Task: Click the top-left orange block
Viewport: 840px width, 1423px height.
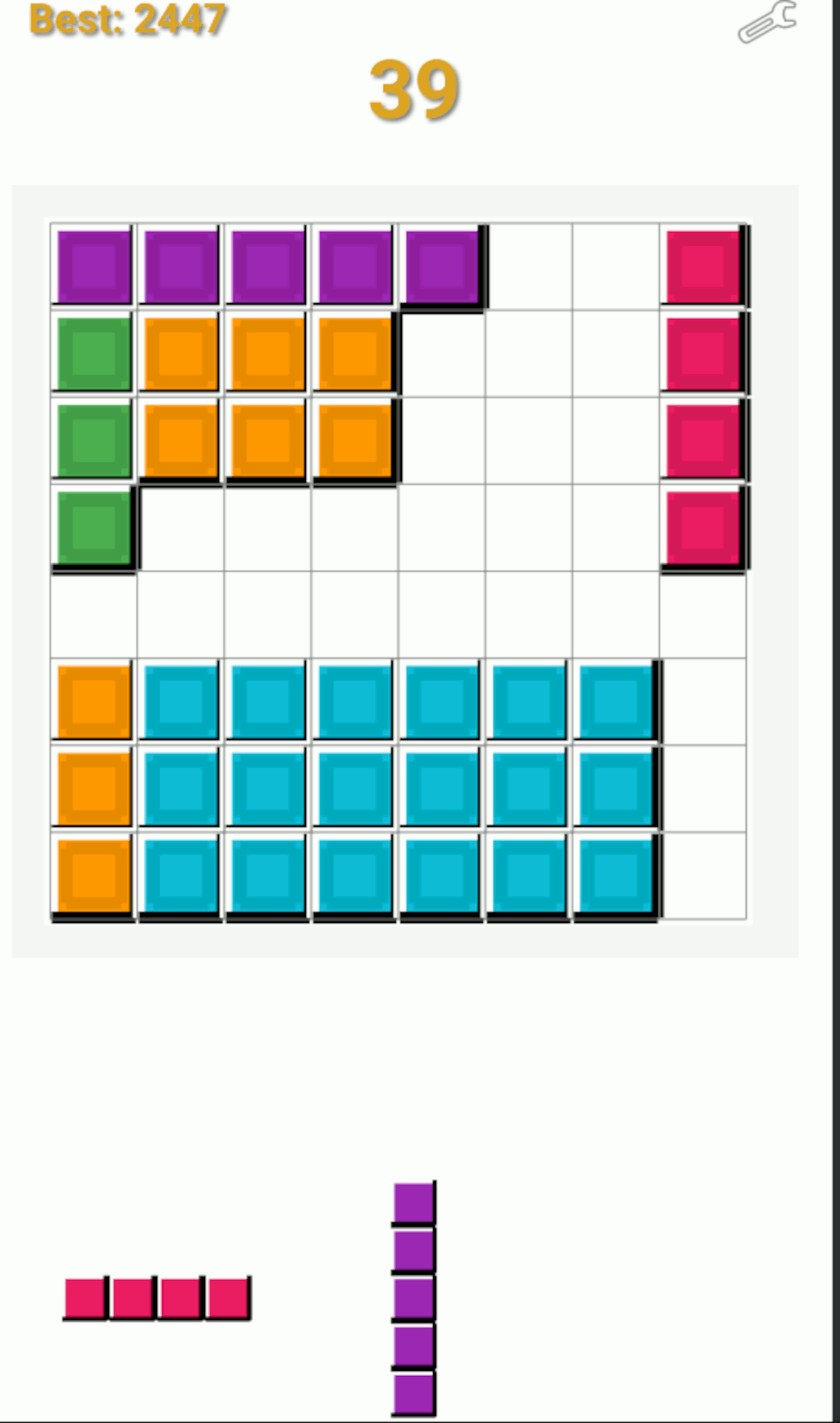Action: click(181, 352)
